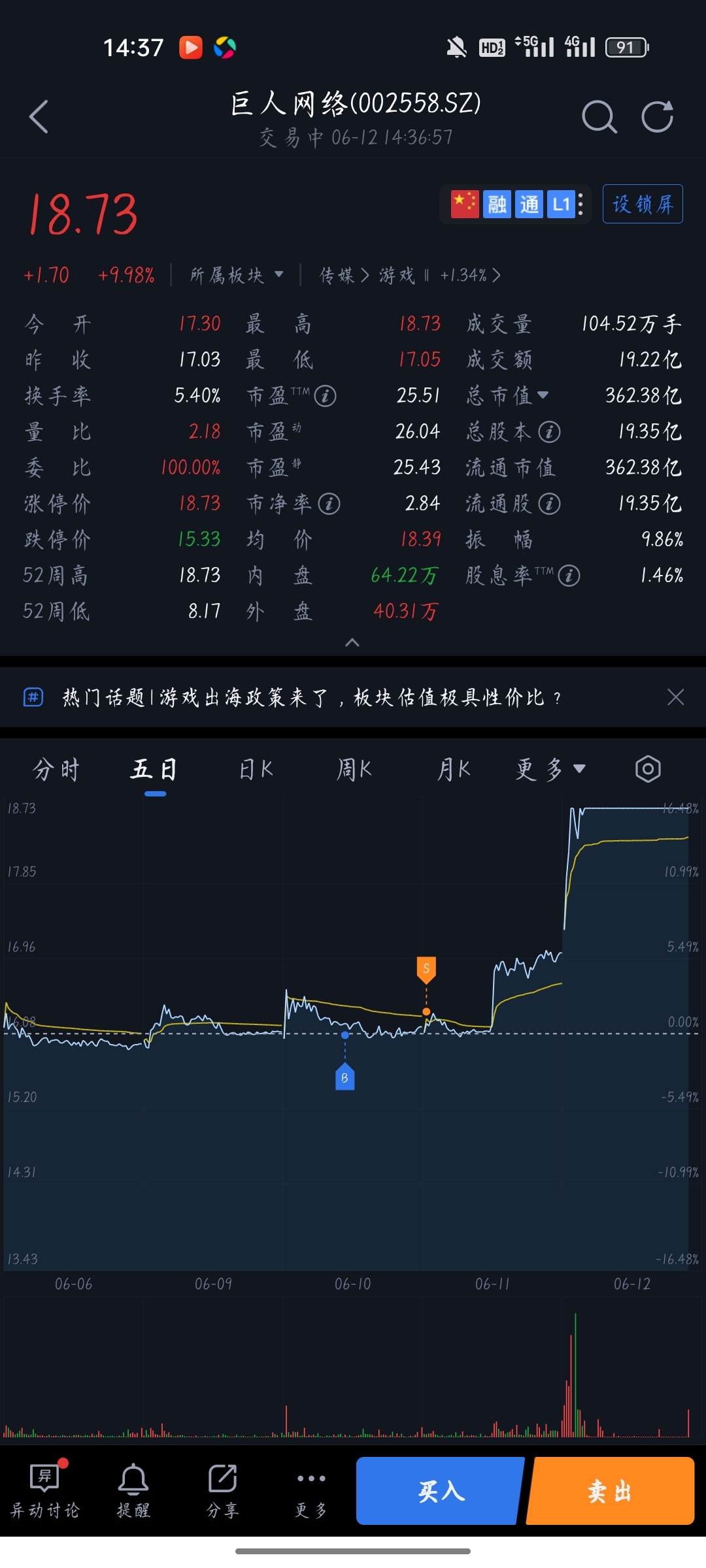This screenshot has width=706, height=1568.
Task: Open the 热门话题 hot topic banner
Action: tap(311, 697)
